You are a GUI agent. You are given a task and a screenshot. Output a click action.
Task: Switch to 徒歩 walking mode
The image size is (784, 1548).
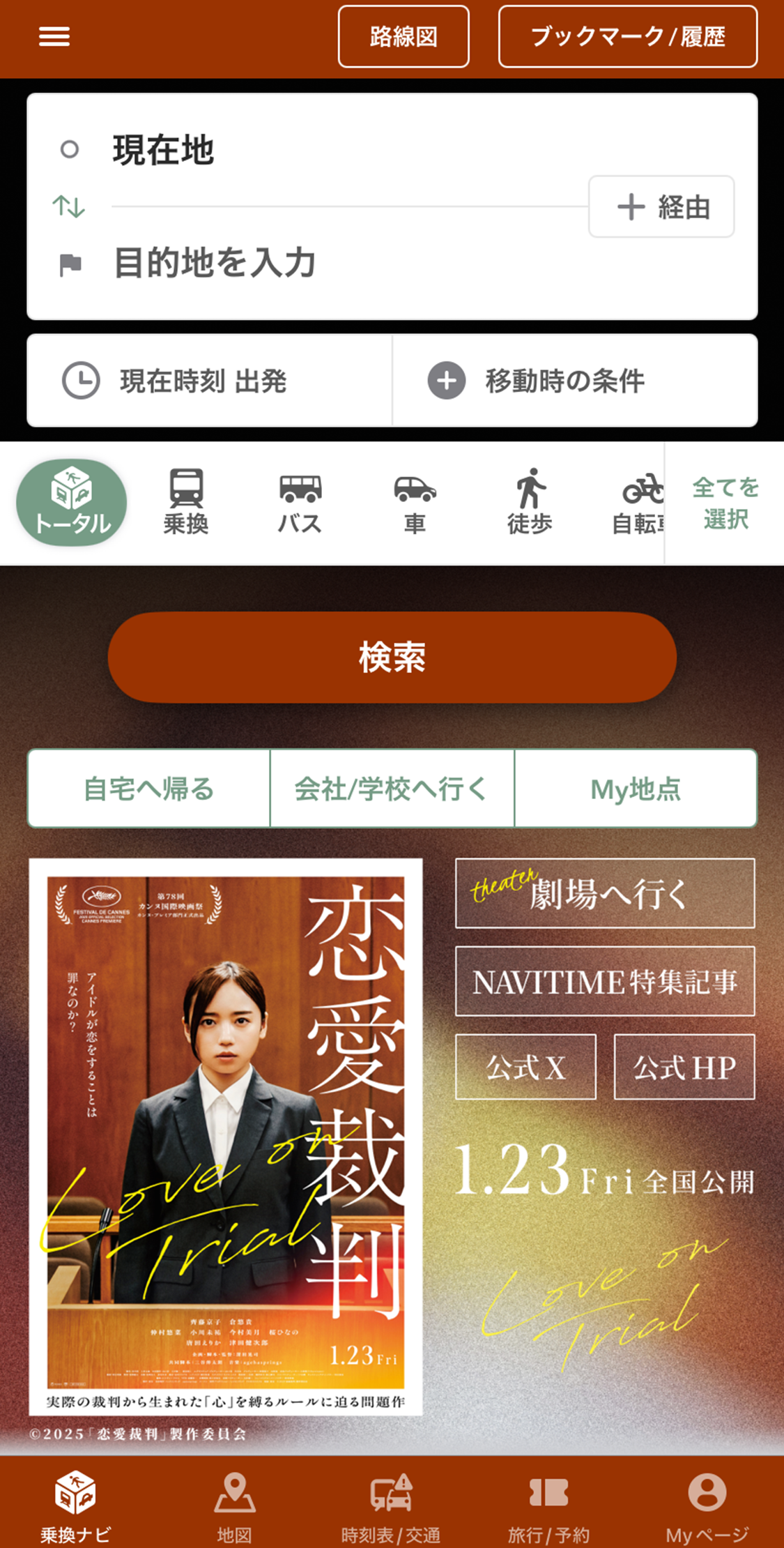click(x=530, y=502)
